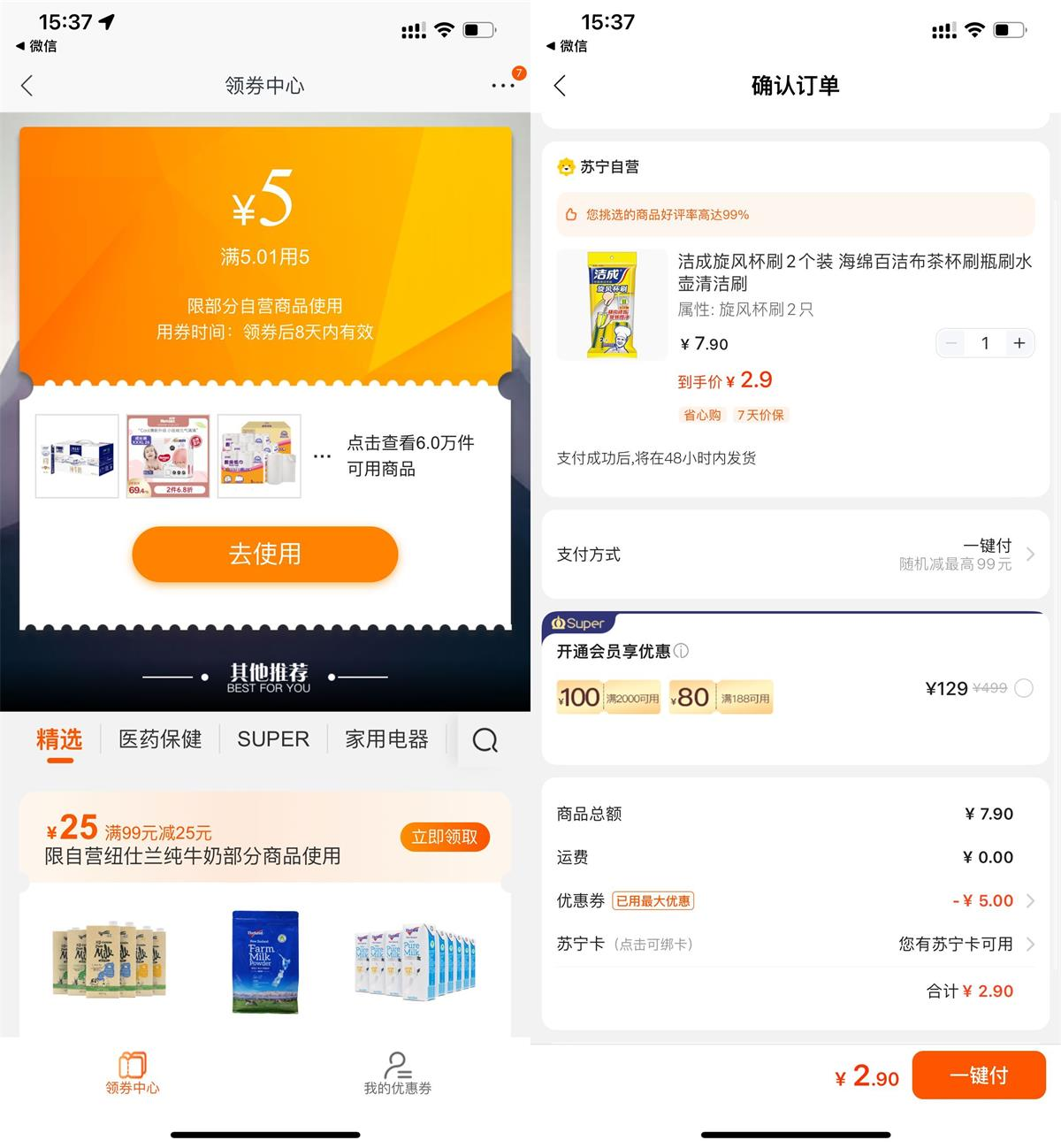Screen dimensions: 1061x1148
Task: Select the ¥129 Super membership option
Action: pos(1023,688)
